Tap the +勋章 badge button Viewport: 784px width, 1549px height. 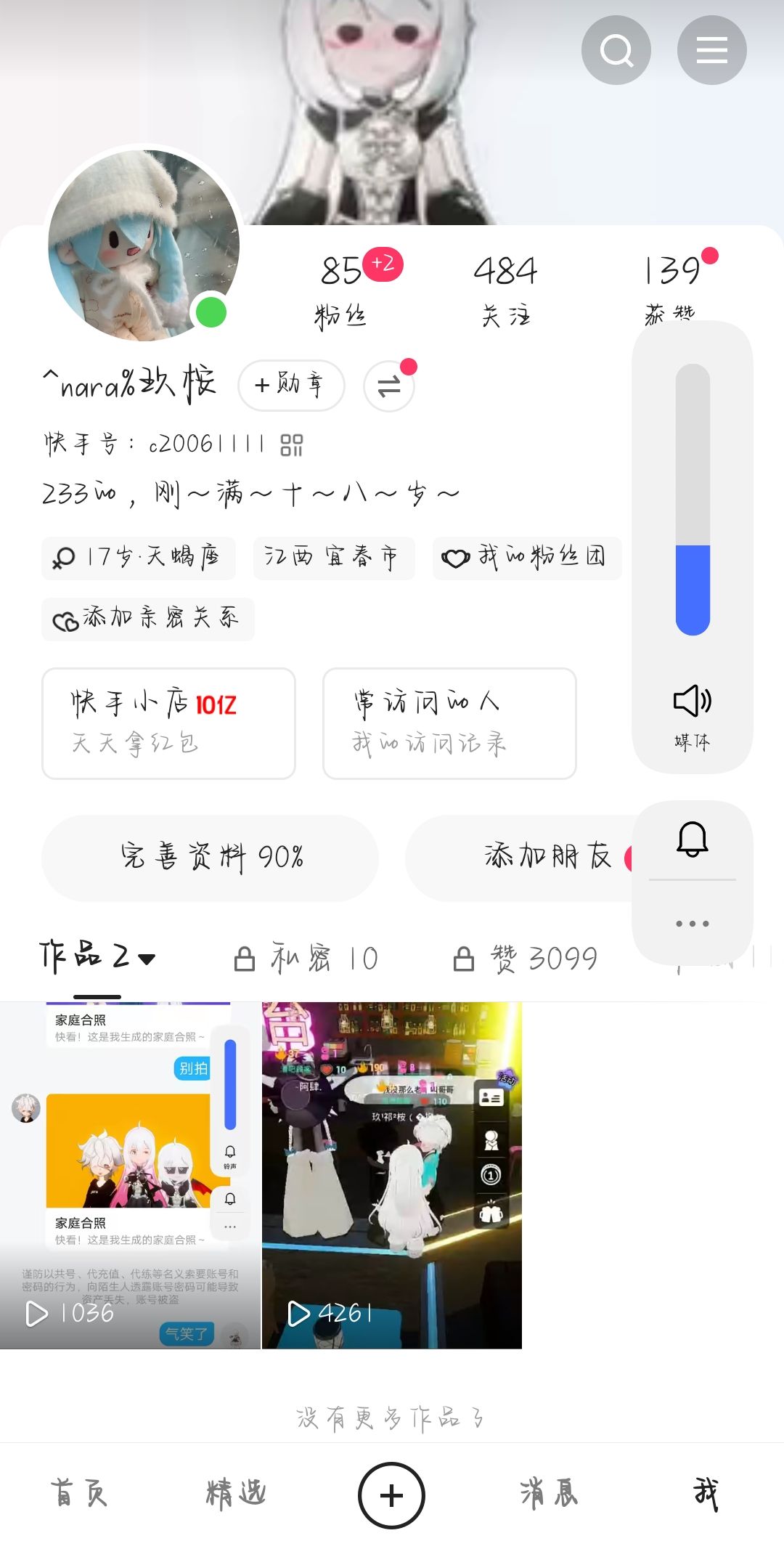tap(290, 385)
